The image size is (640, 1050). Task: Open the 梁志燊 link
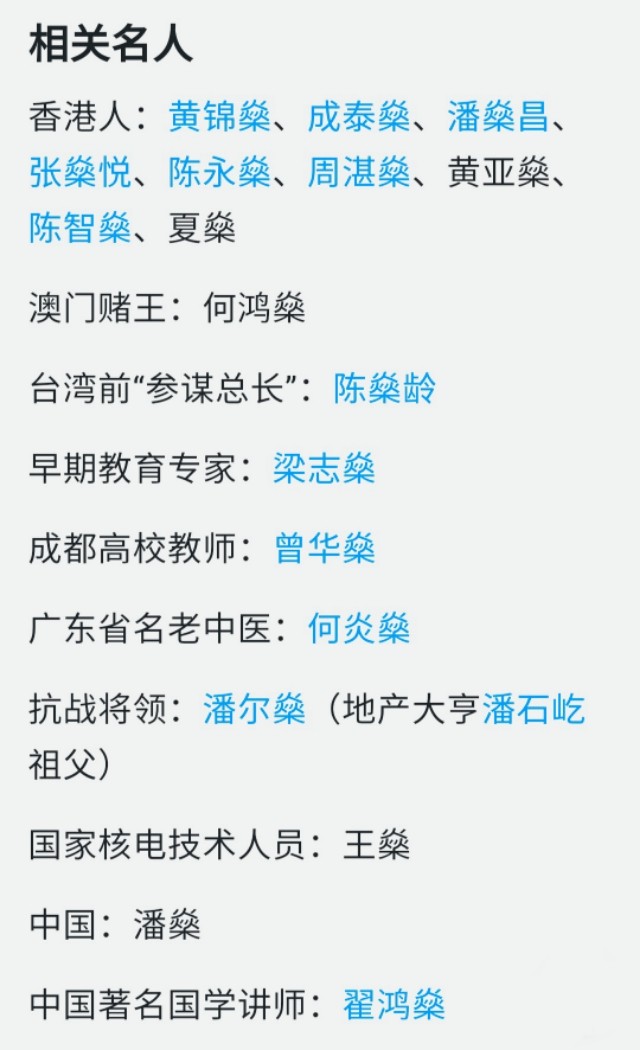point(324,468)
